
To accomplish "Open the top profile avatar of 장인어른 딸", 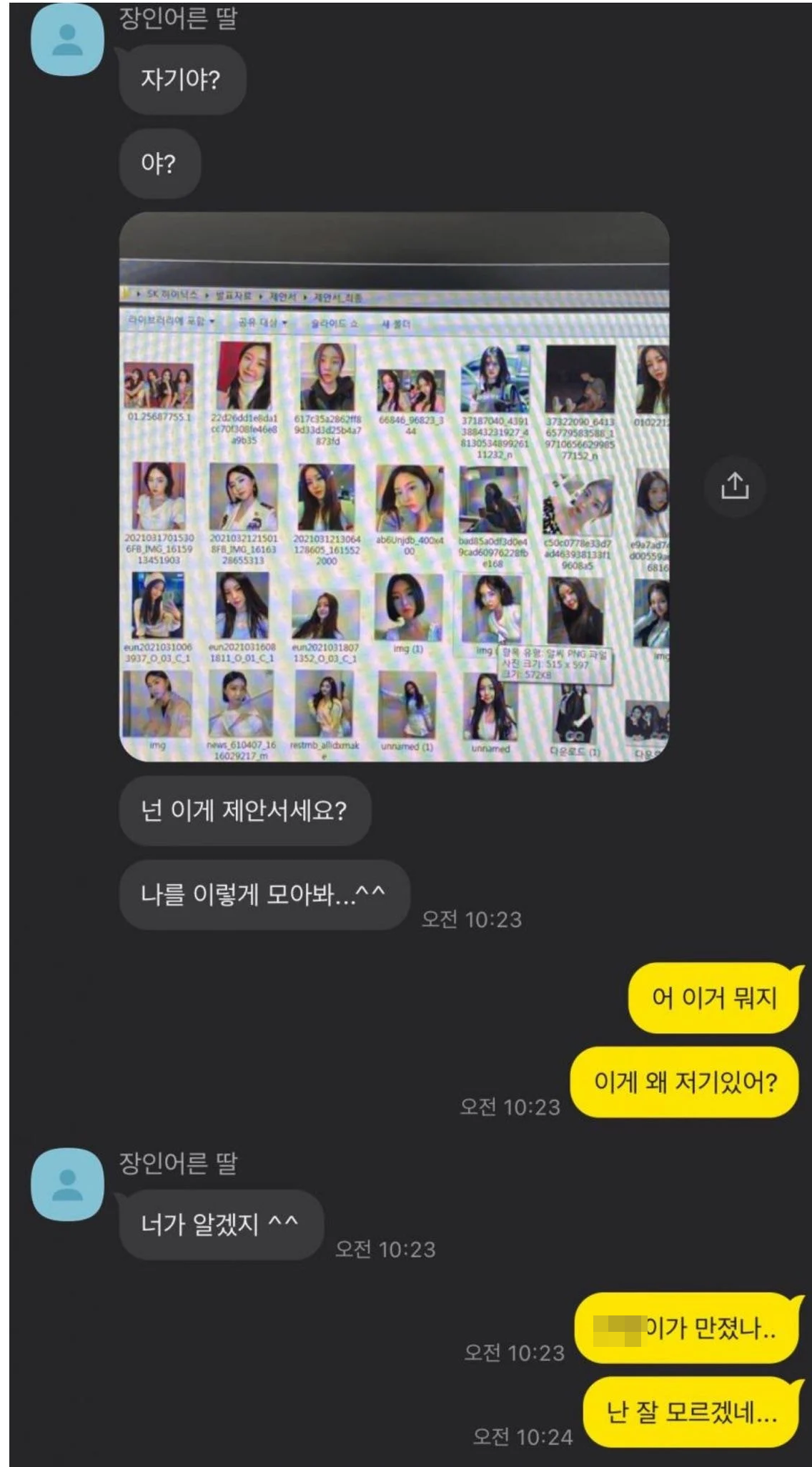I will (x=67, y=39).
